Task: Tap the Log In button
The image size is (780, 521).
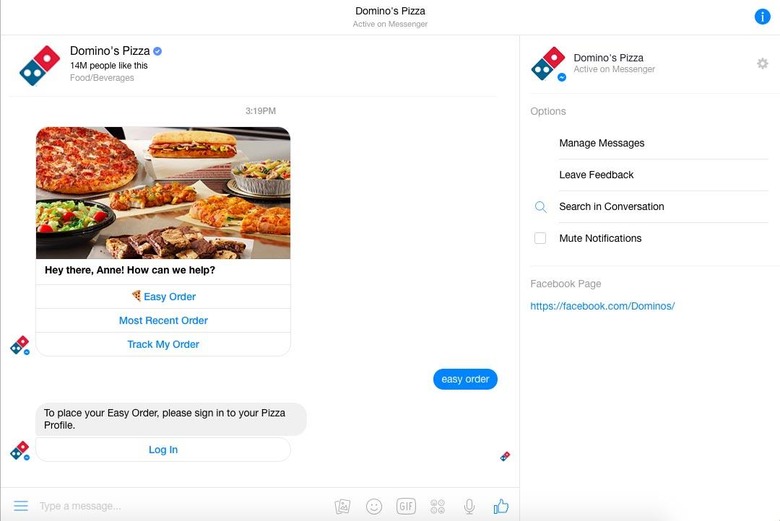Action: coord(163,450)
